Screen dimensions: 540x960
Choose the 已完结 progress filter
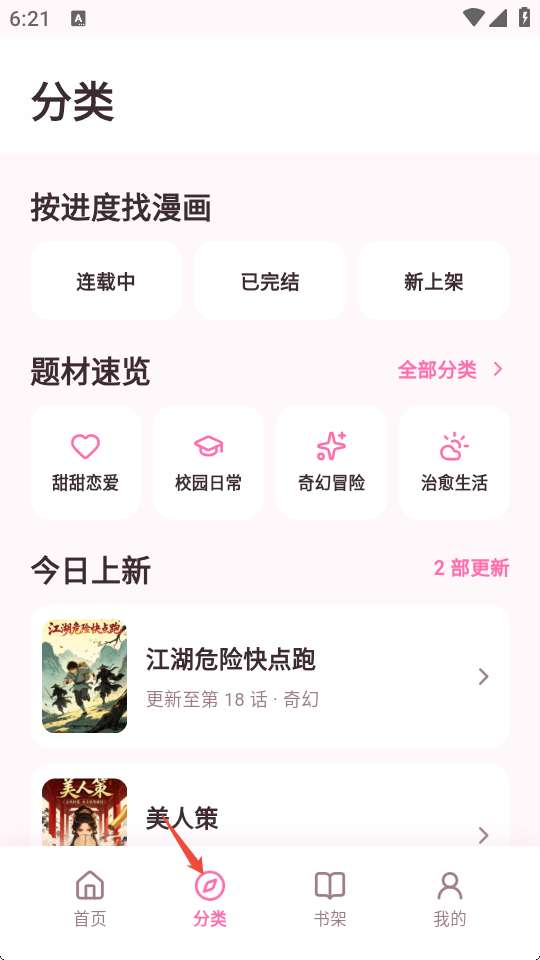click(270, 281)
